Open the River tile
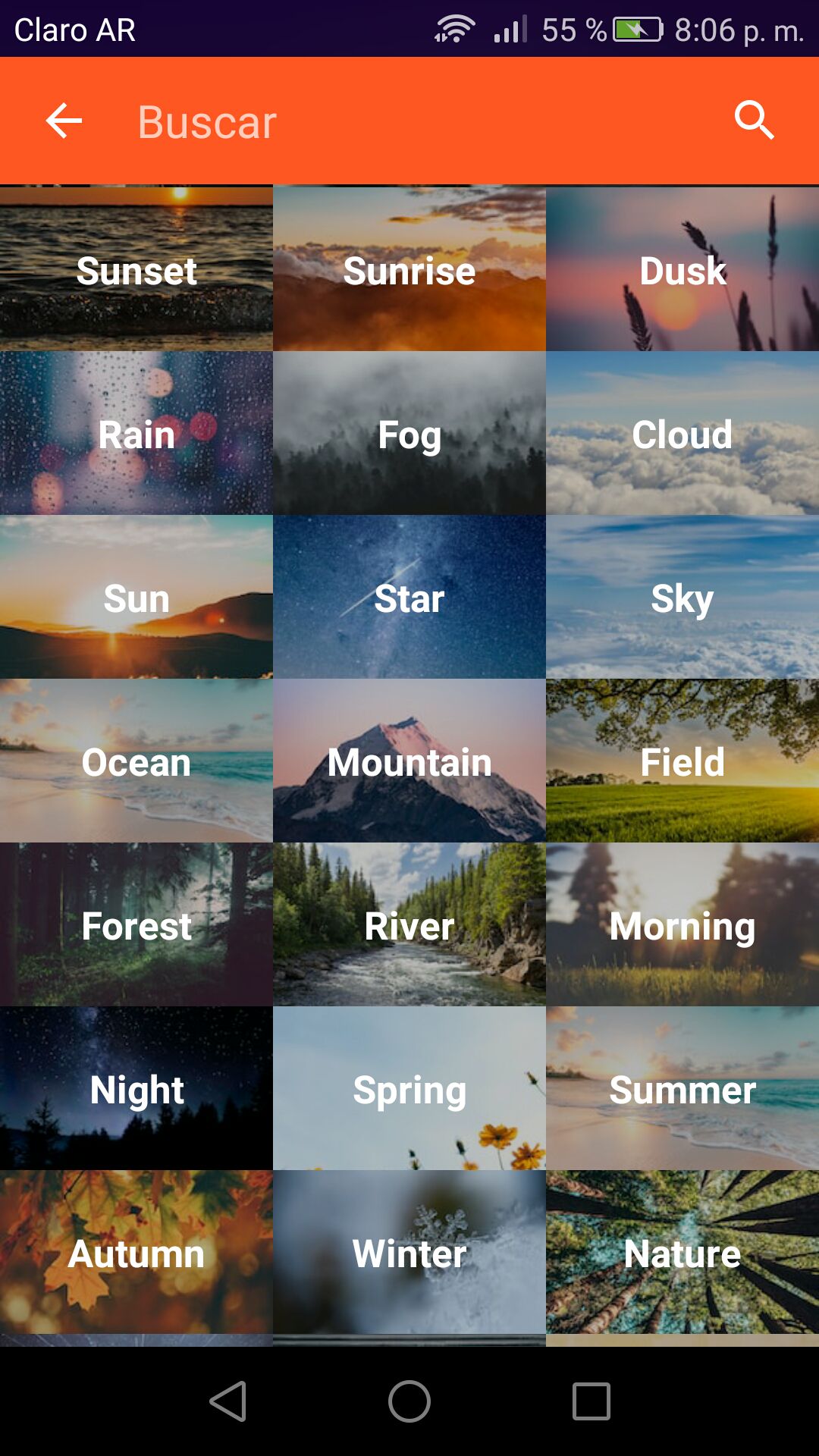Viewport: 819px width, 1456px height. coord(409,924)
